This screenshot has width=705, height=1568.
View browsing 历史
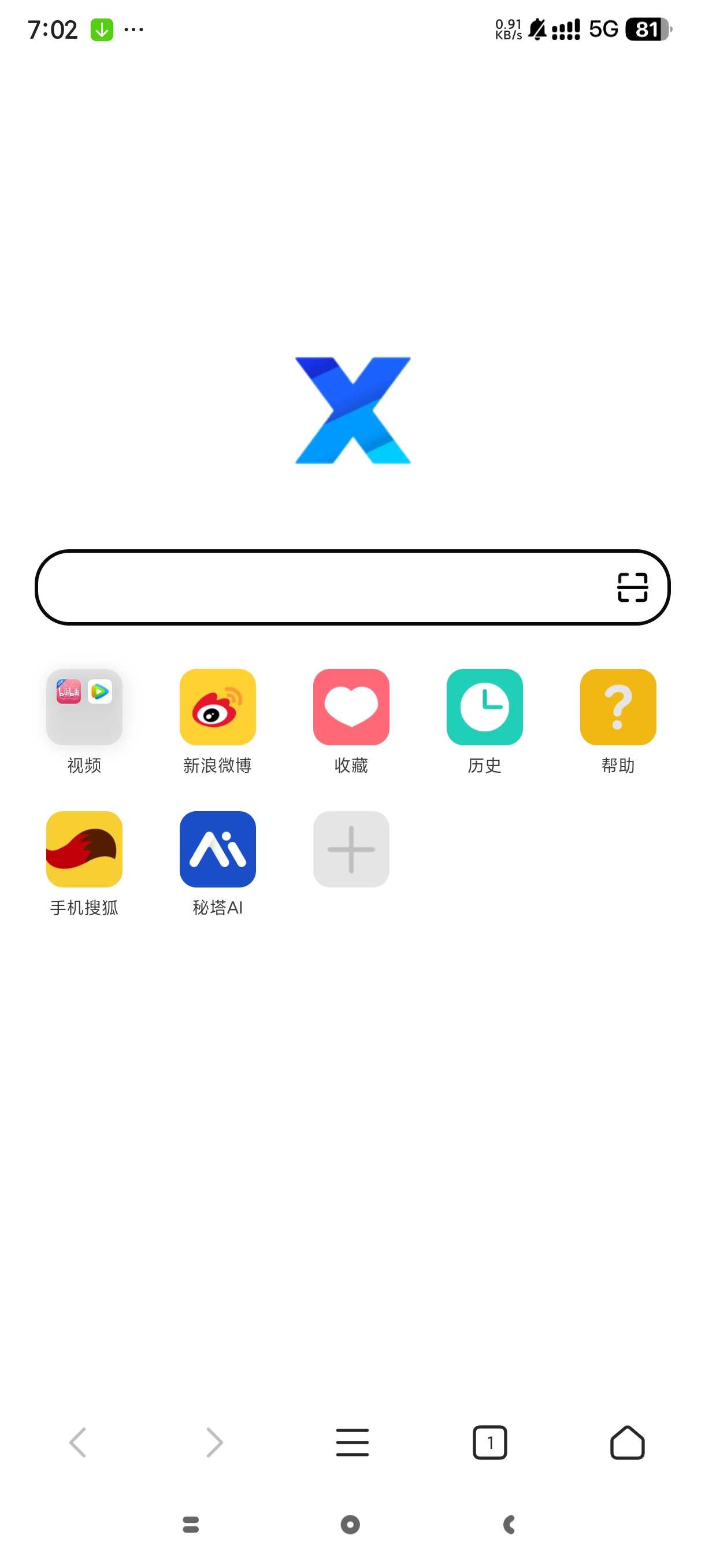[484, 707]
